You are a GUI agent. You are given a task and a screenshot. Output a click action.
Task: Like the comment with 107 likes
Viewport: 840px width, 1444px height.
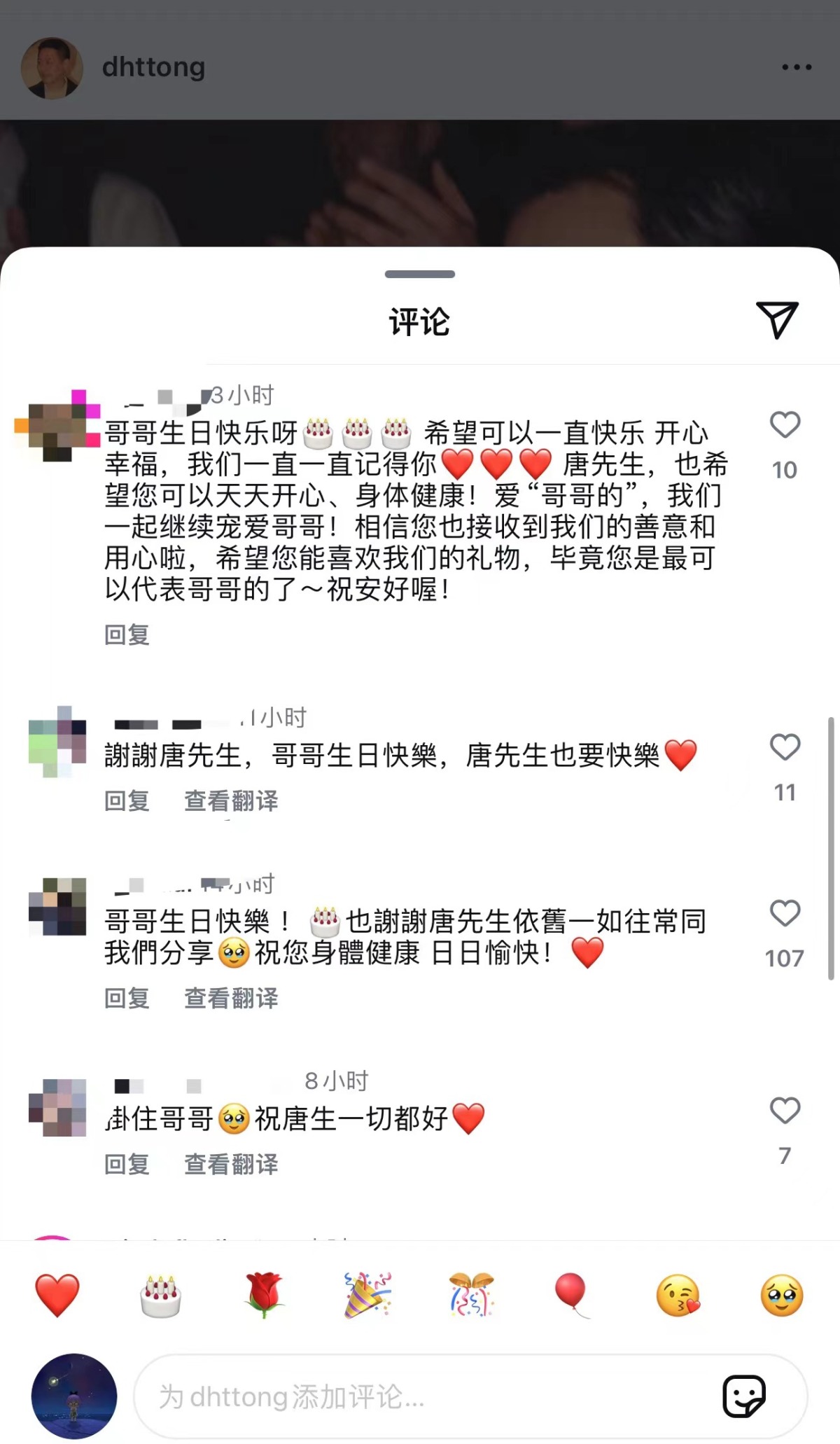[785, 913]
